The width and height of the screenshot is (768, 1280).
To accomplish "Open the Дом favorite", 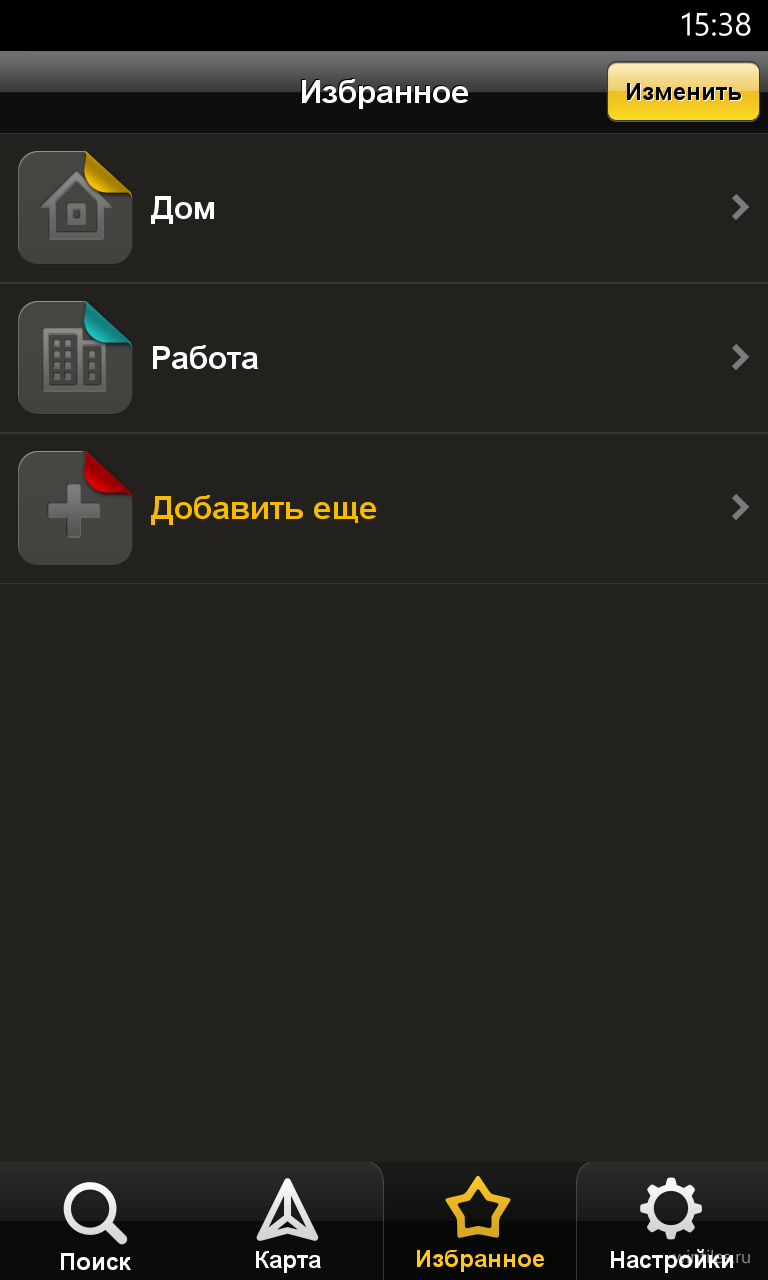I will (384, 208).
